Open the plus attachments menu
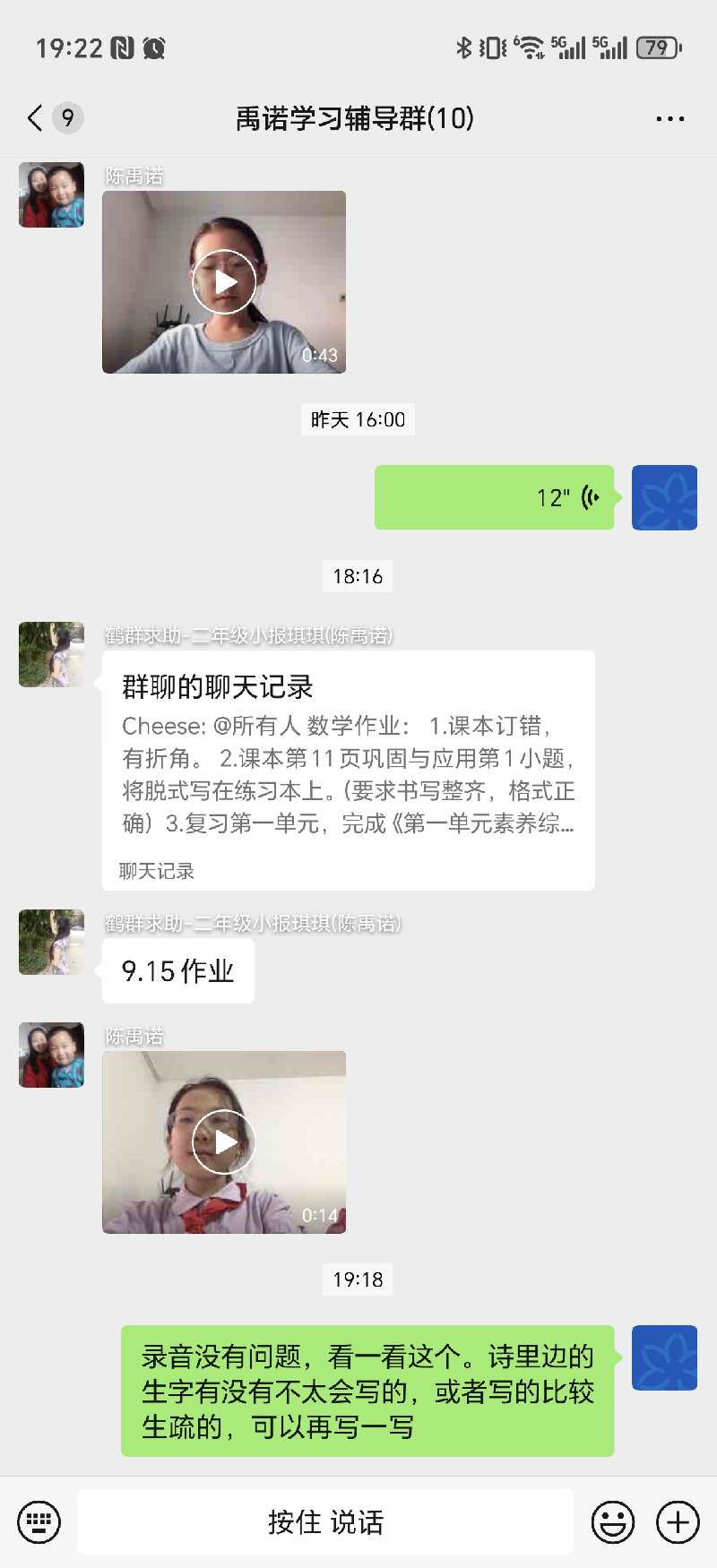The width and height of the screenshot is (717, 1568). point(678,1521)
